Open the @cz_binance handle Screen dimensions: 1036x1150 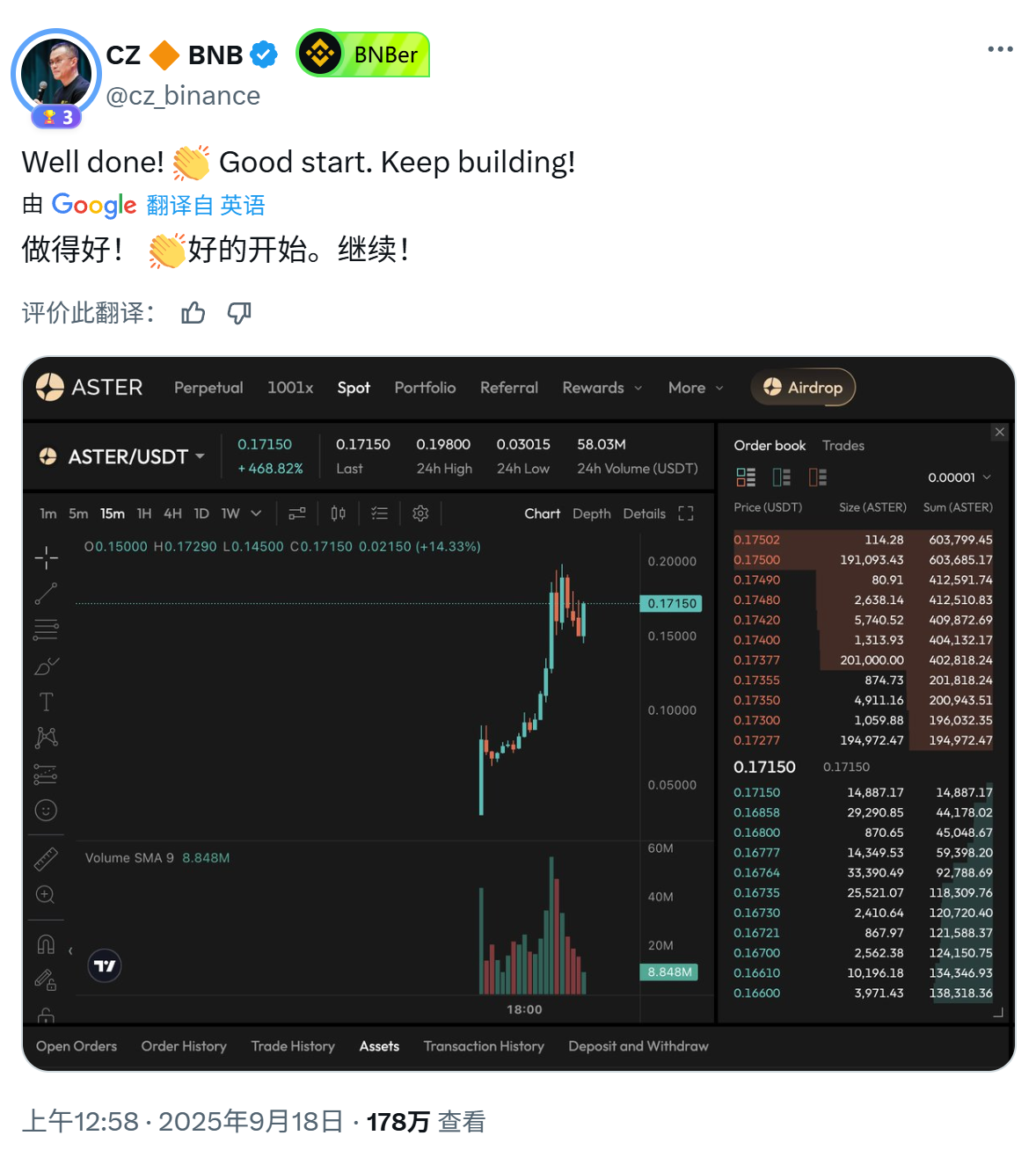pyautogui.click(x=183, y=95)
